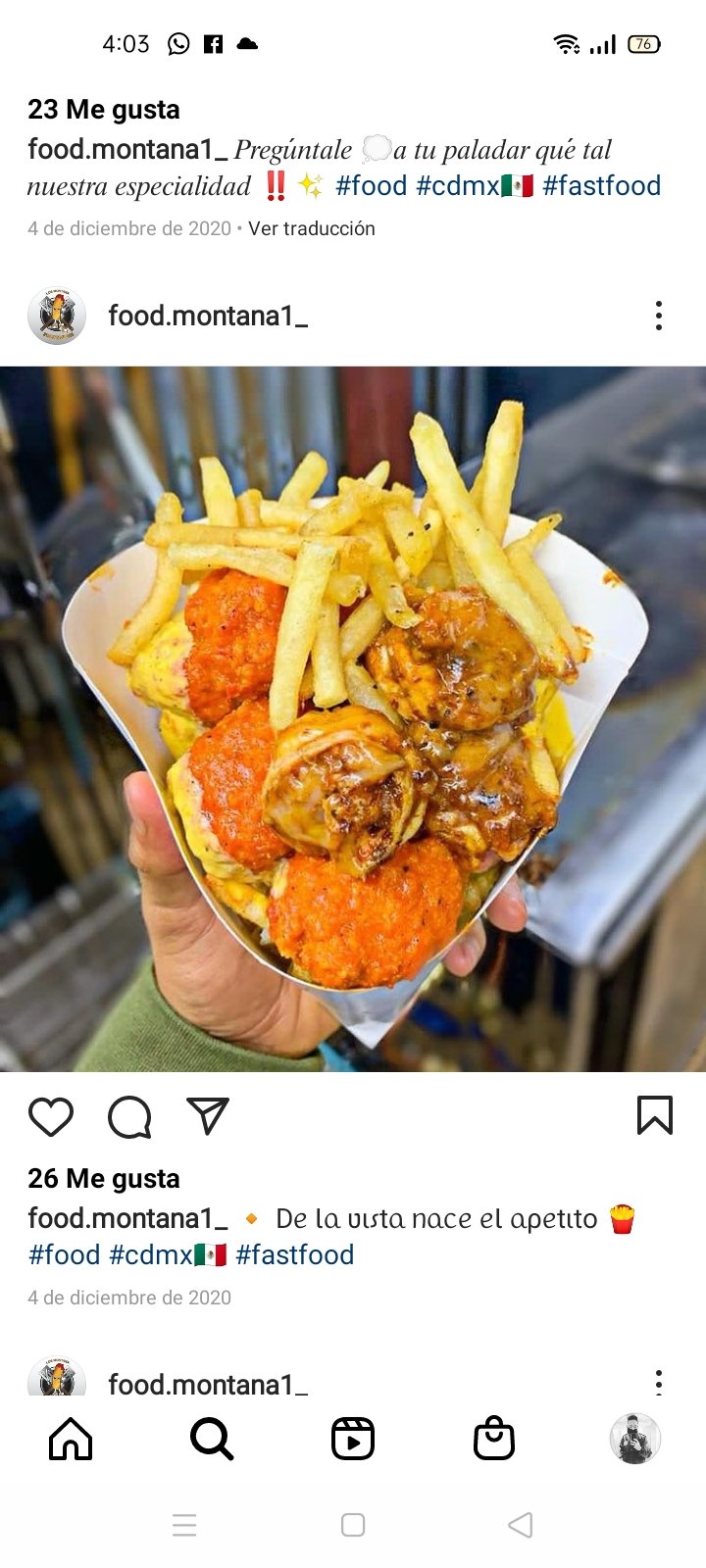Tap the system back button
706x1568 pixels.
point(521,1525)
